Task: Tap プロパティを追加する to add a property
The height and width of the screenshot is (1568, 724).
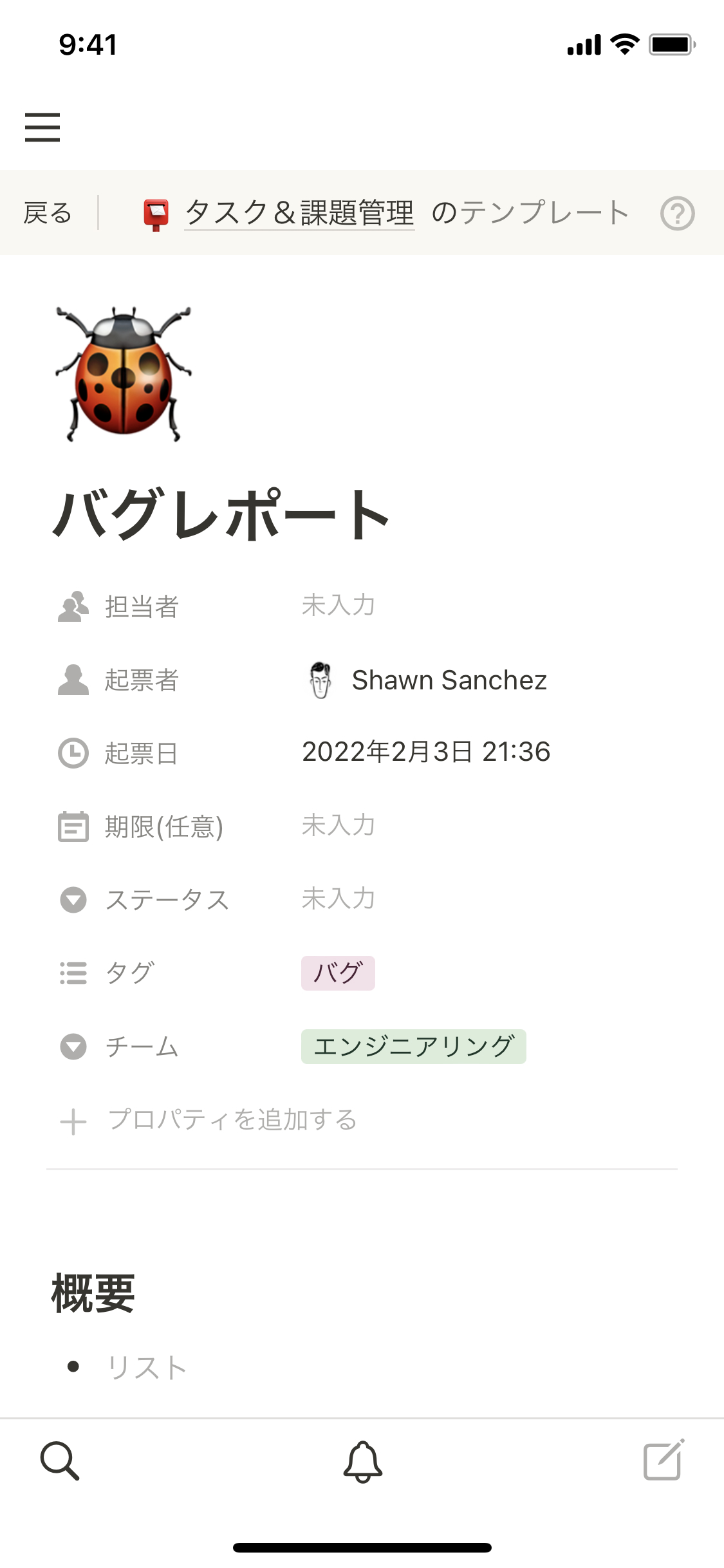Action: point(232,1121)
